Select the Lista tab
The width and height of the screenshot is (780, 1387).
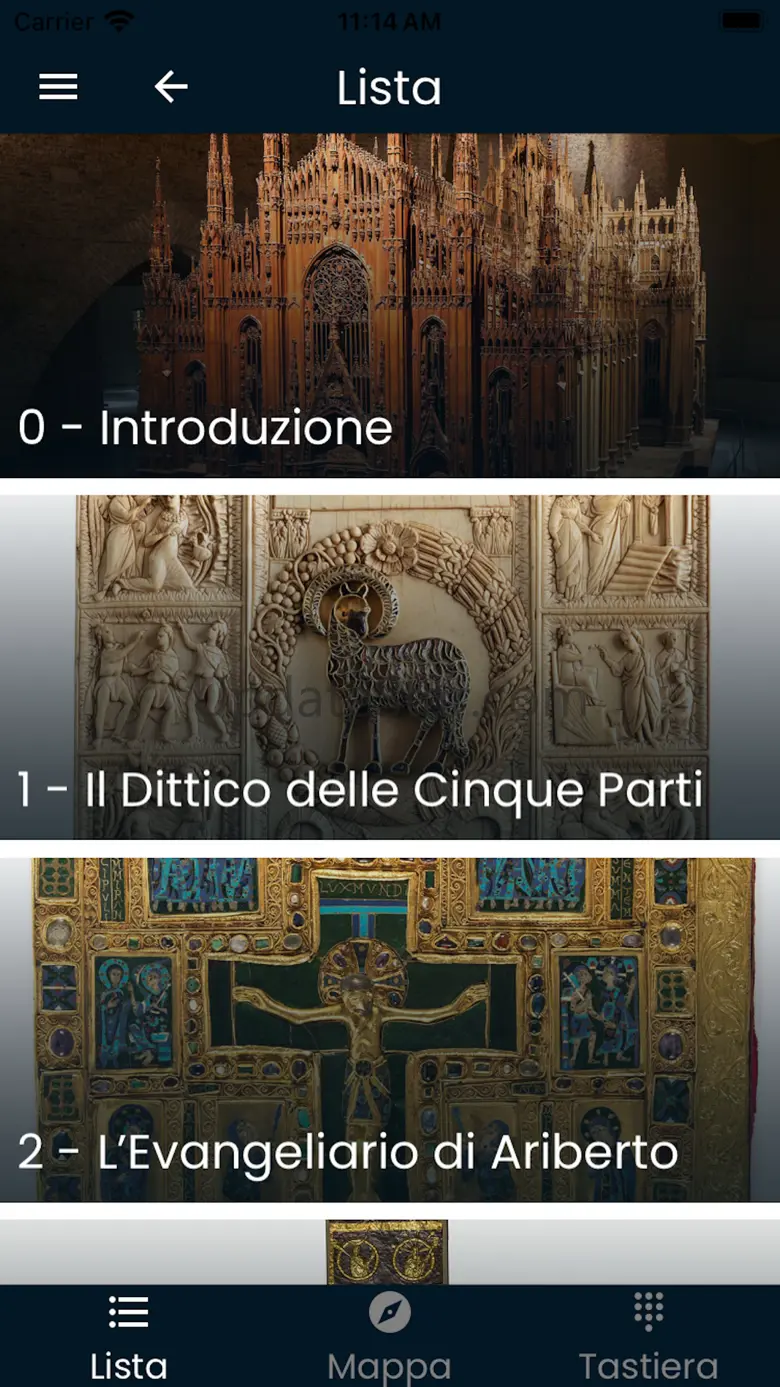pos(129,1335)
